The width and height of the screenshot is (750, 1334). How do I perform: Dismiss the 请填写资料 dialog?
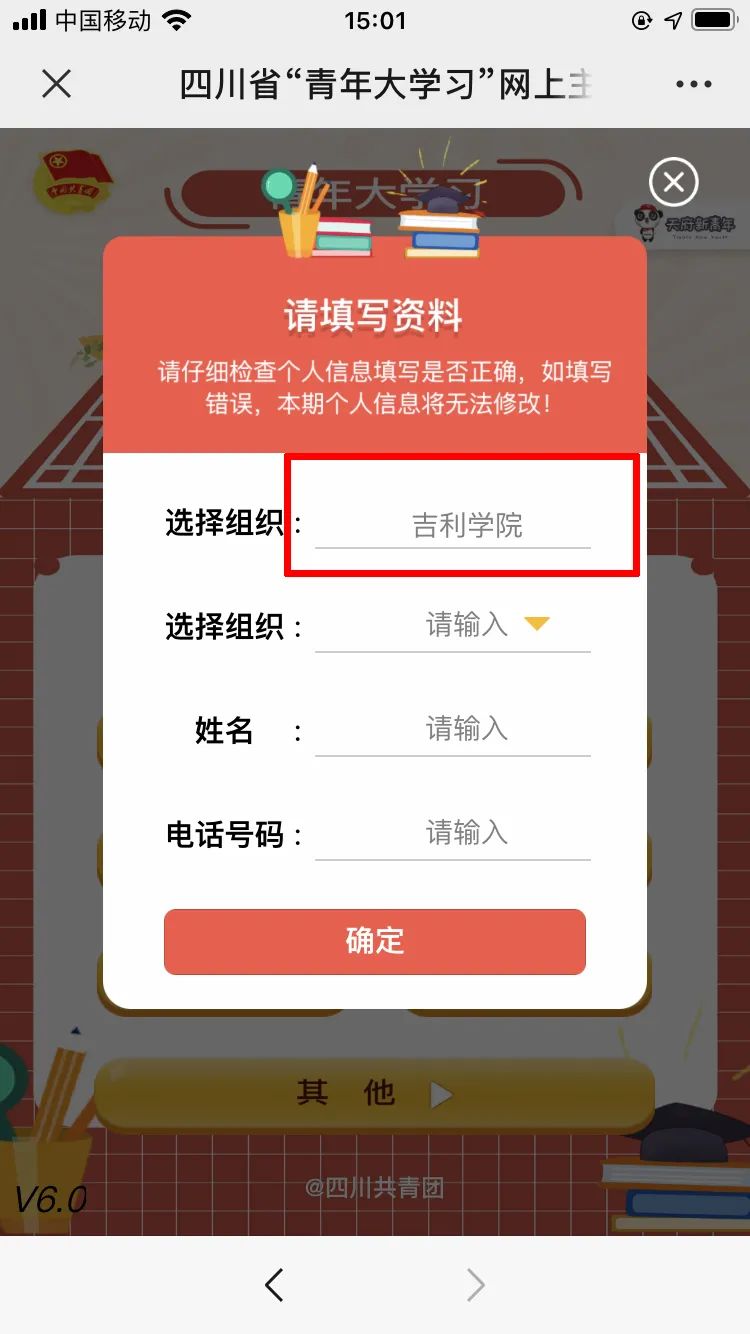tap(673, 182)
